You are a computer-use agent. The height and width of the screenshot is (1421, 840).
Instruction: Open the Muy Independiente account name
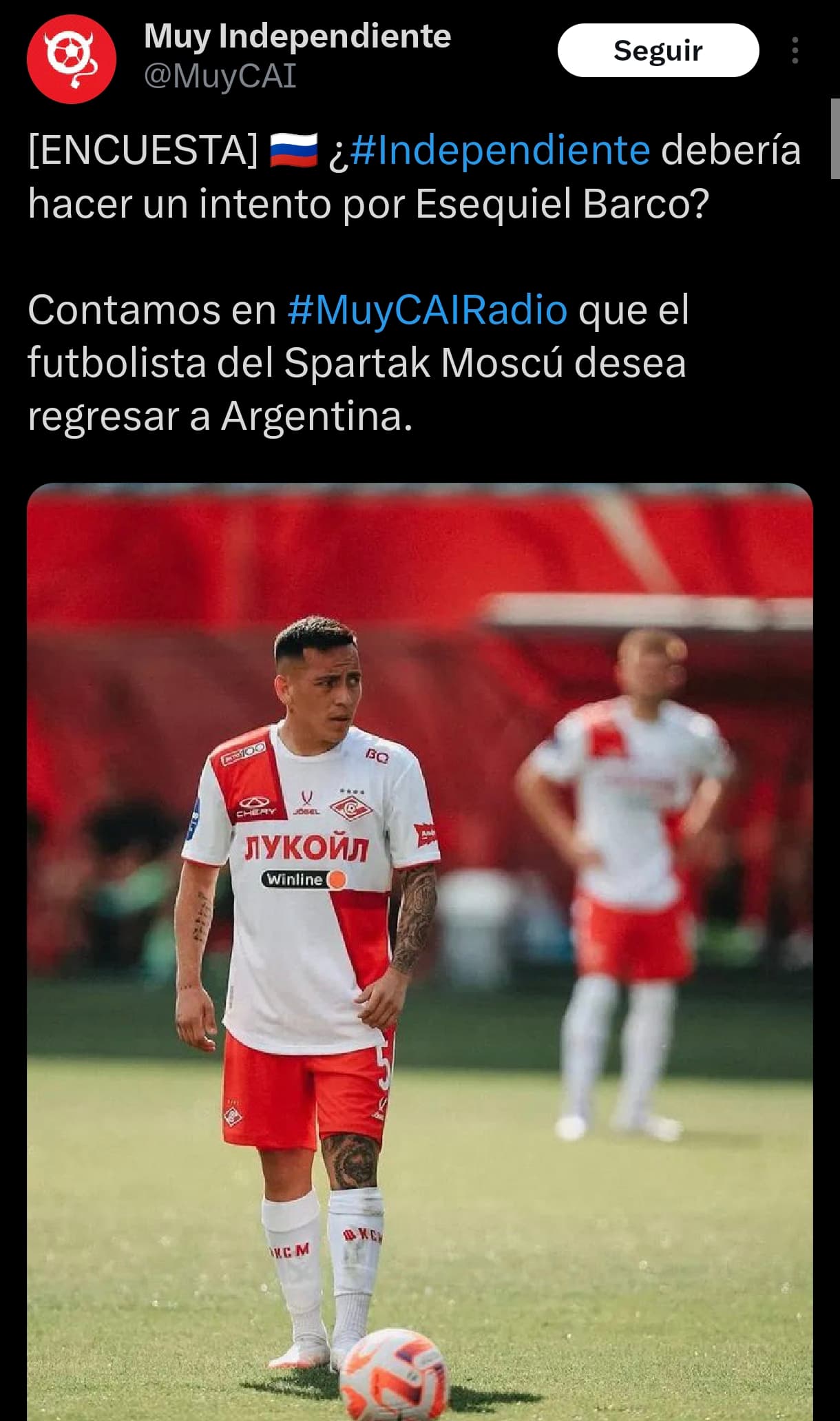click(x=297, y=36)
